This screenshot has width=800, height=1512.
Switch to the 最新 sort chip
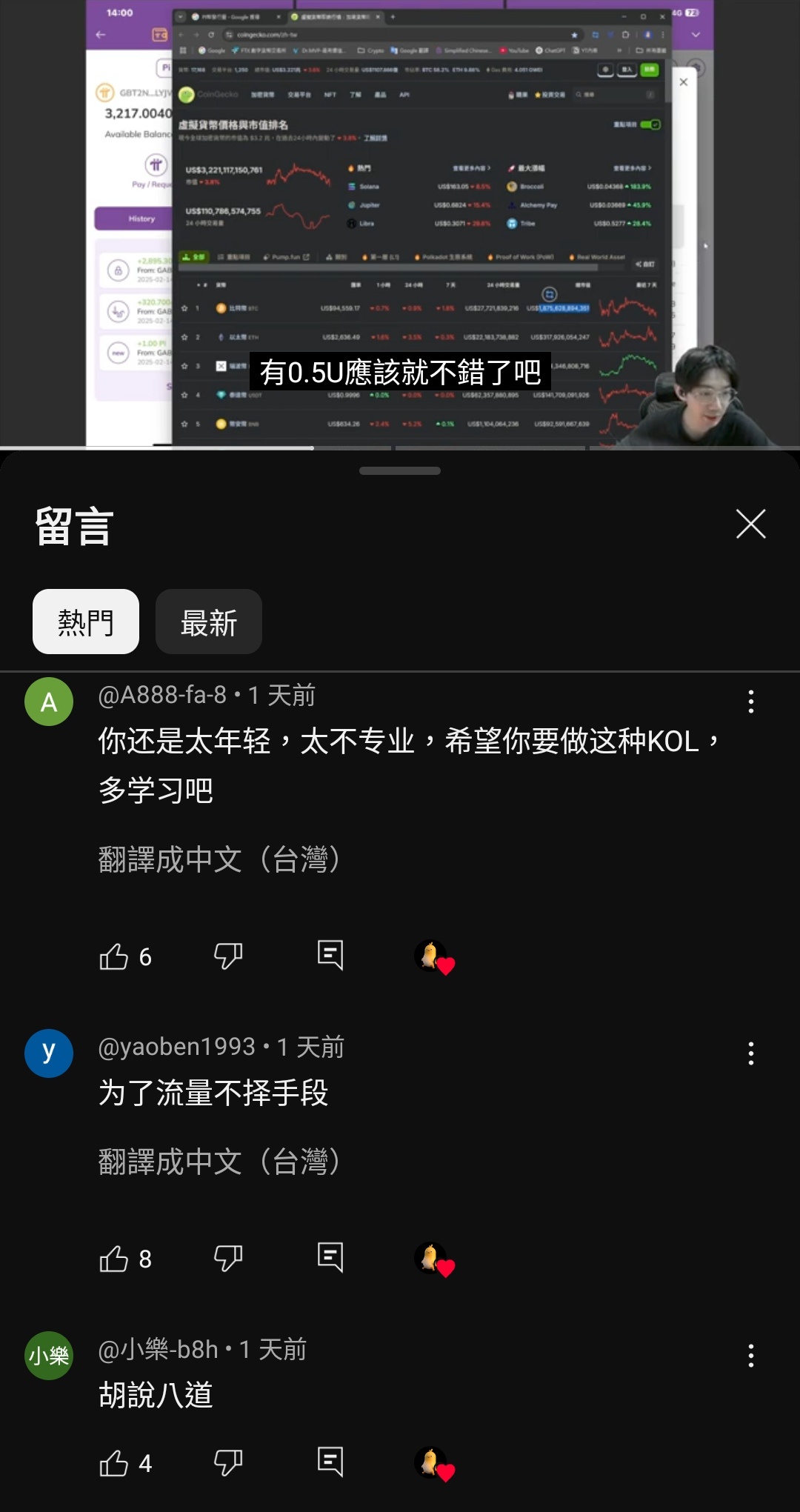(209, 622)
